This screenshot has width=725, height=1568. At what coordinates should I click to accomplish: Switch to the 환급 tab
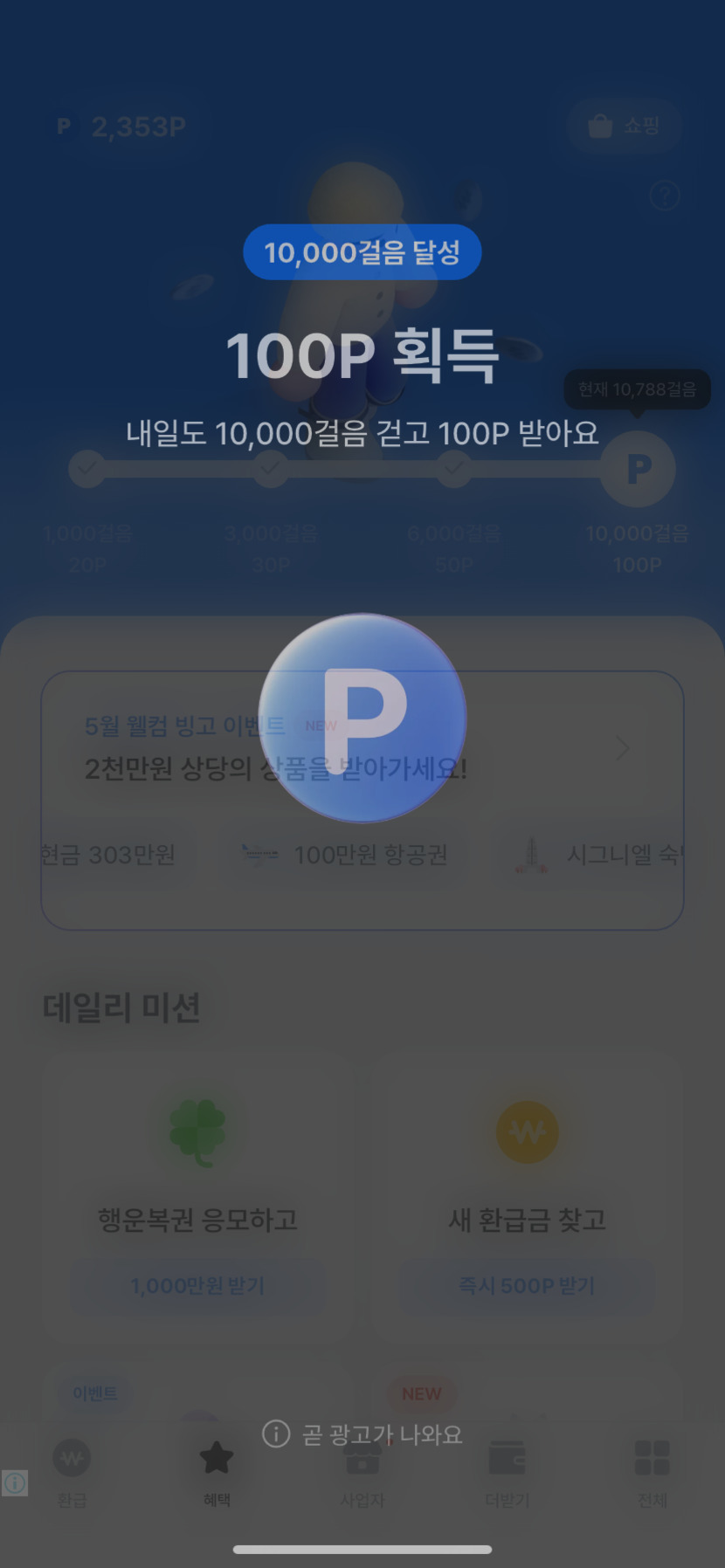click(x=72, y=1472)
